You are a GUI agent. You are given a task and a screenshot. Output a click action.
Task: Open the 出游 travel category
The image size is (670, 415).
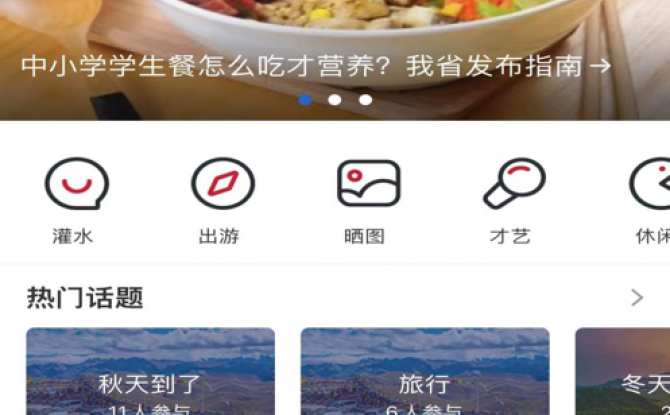[x=223, y=200]
